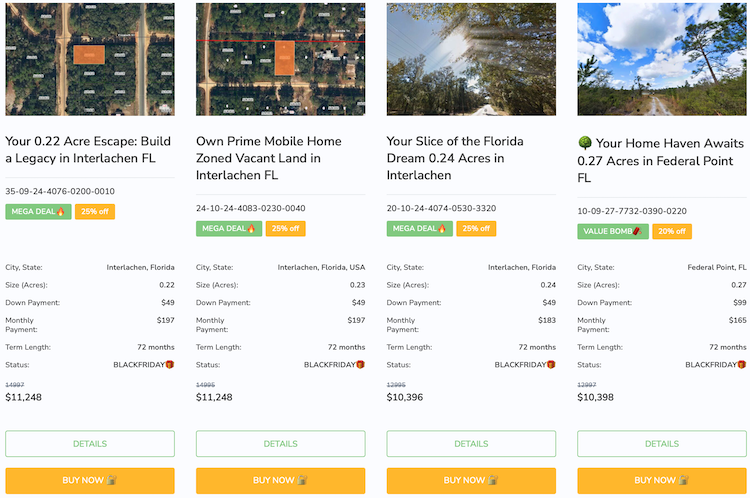The height and width of the screenshot is (498, 750).
Task: Open 'Your Home Haven Awaits' title
Action: (661, 160)
